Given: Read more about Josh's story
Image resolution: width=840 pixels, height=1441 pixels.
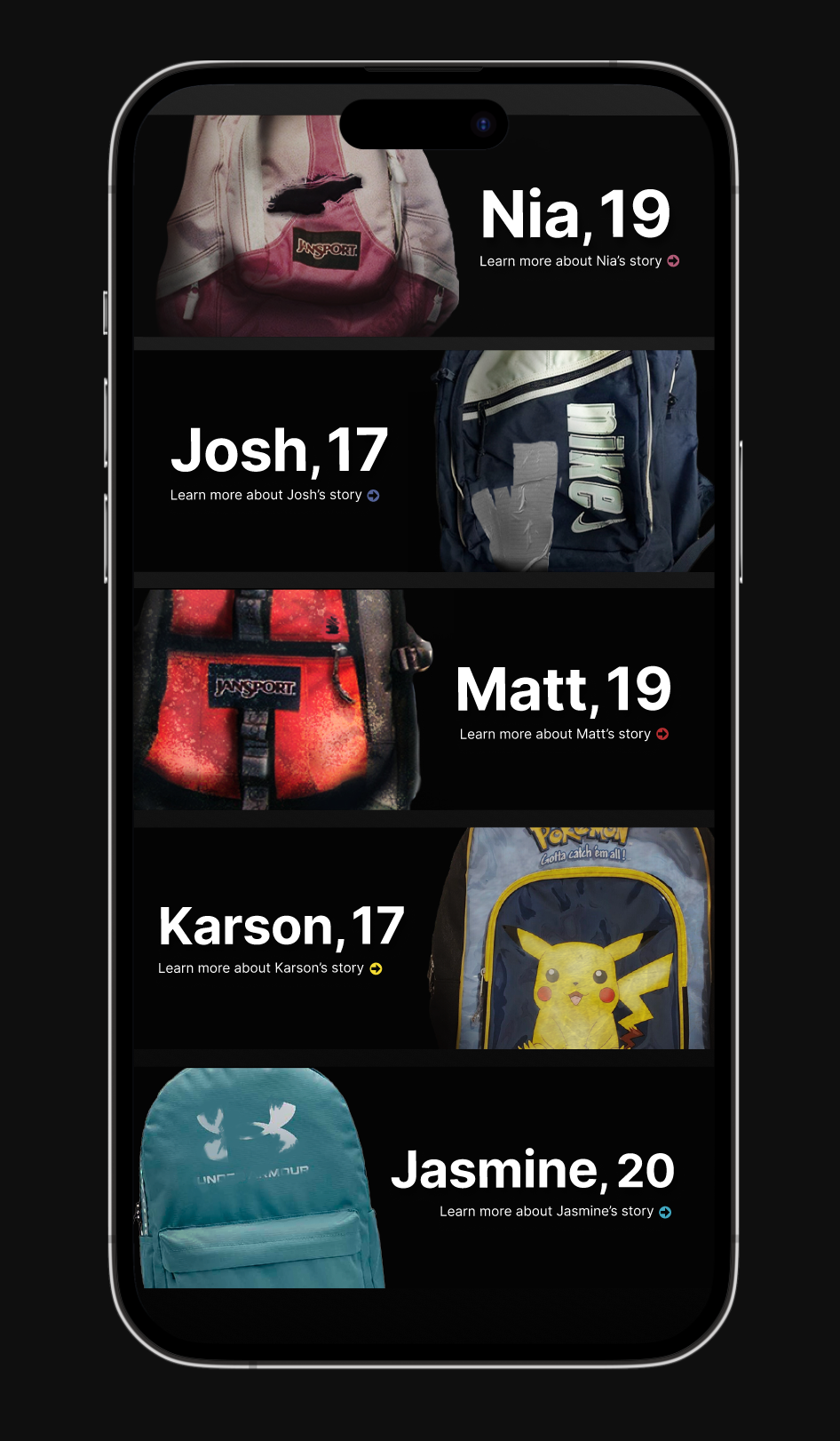Looking at the screenshot, I should 274,495.
